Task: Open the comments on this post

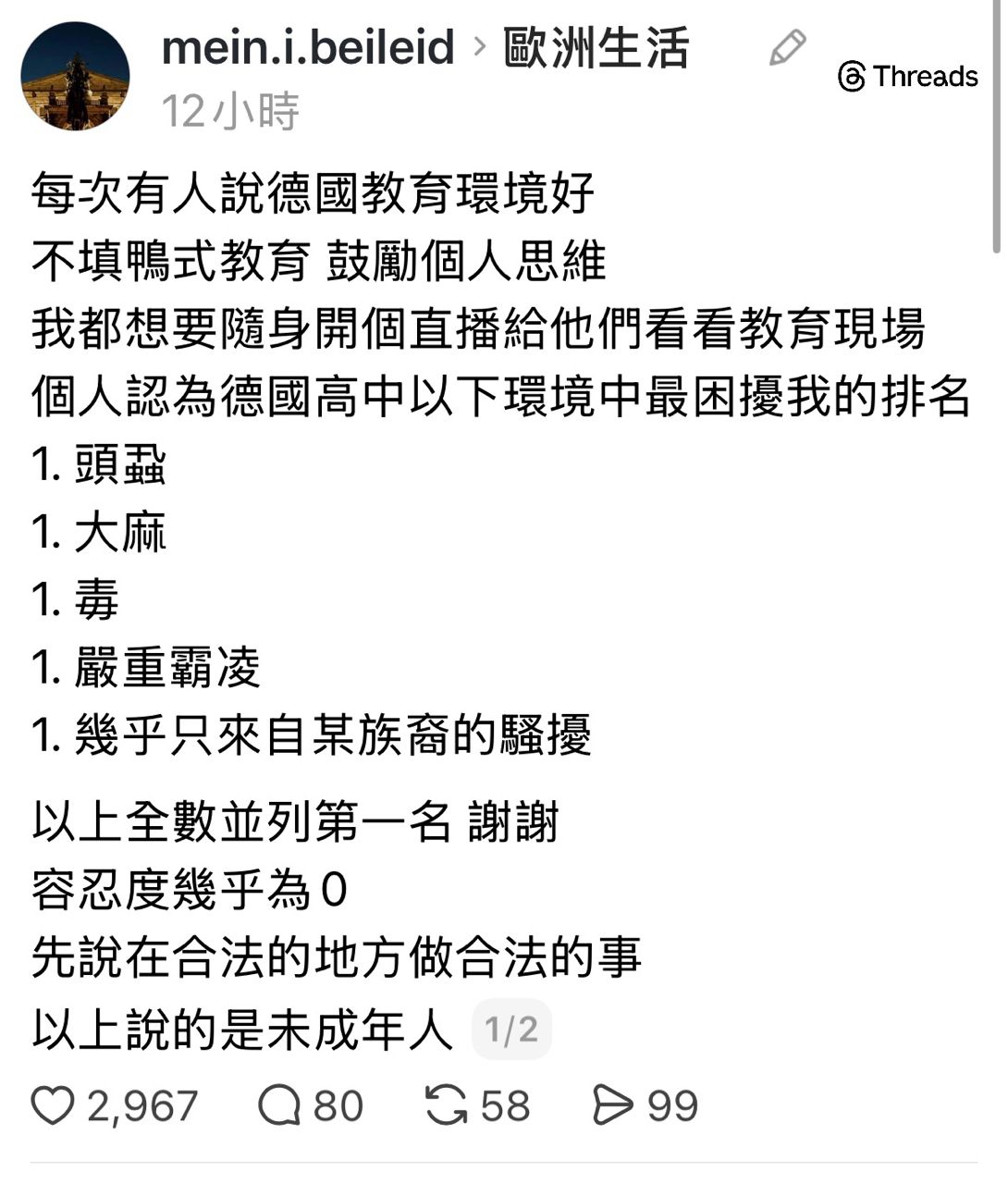Action: 279,1105
